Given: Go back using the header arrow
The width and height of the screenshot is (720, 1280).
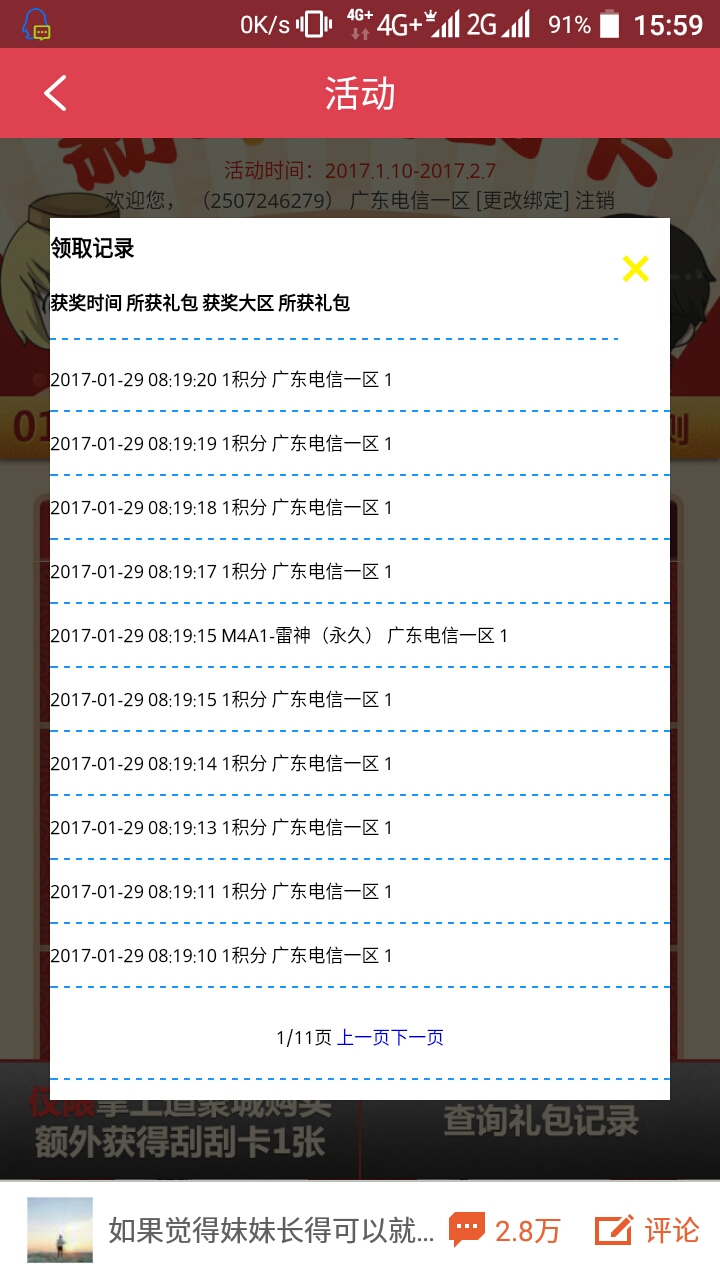Looking at the screenshot, I should click(55, 93).
